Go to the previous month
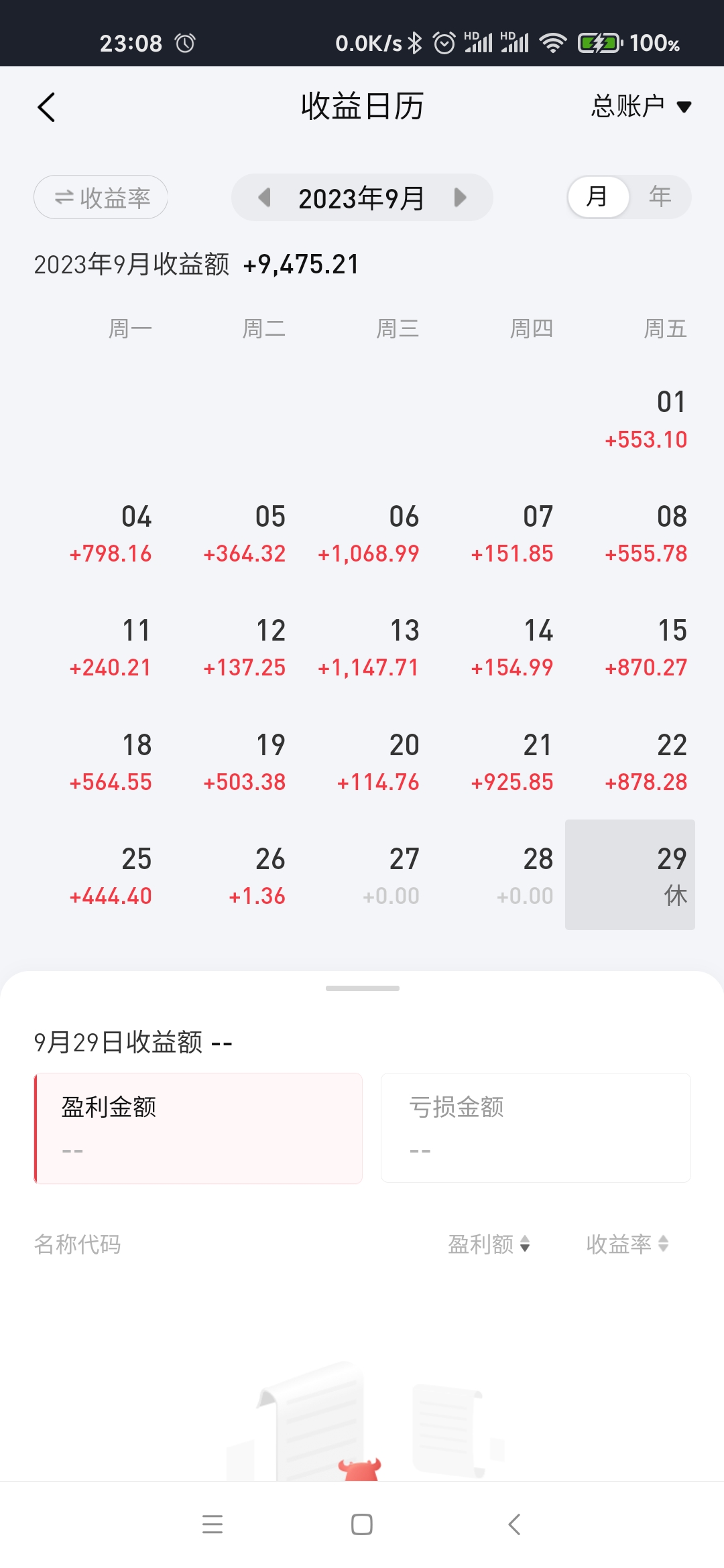724x1568 pixels. tap(264, 198)
